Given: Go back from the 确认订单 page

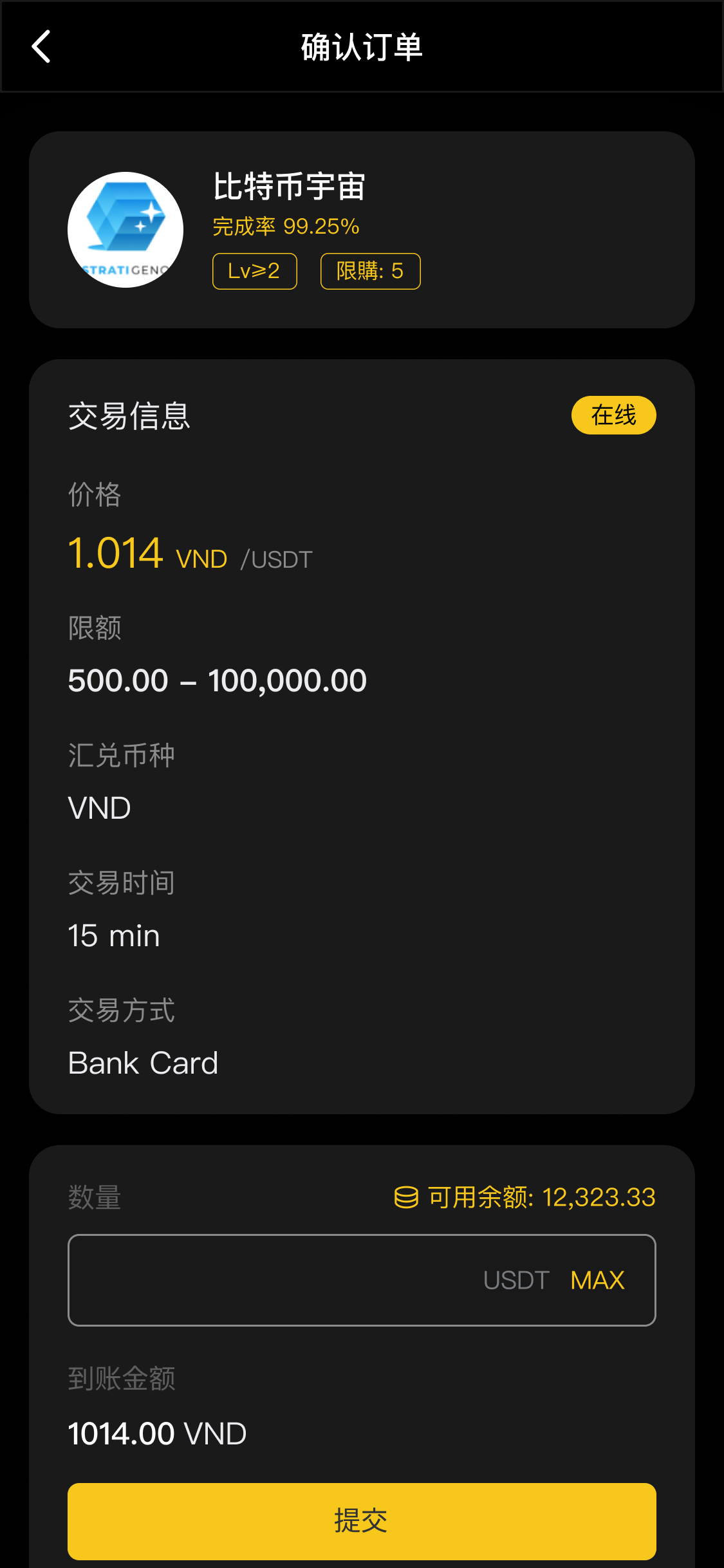Looking at the screenshot, I should click(41, 47).
